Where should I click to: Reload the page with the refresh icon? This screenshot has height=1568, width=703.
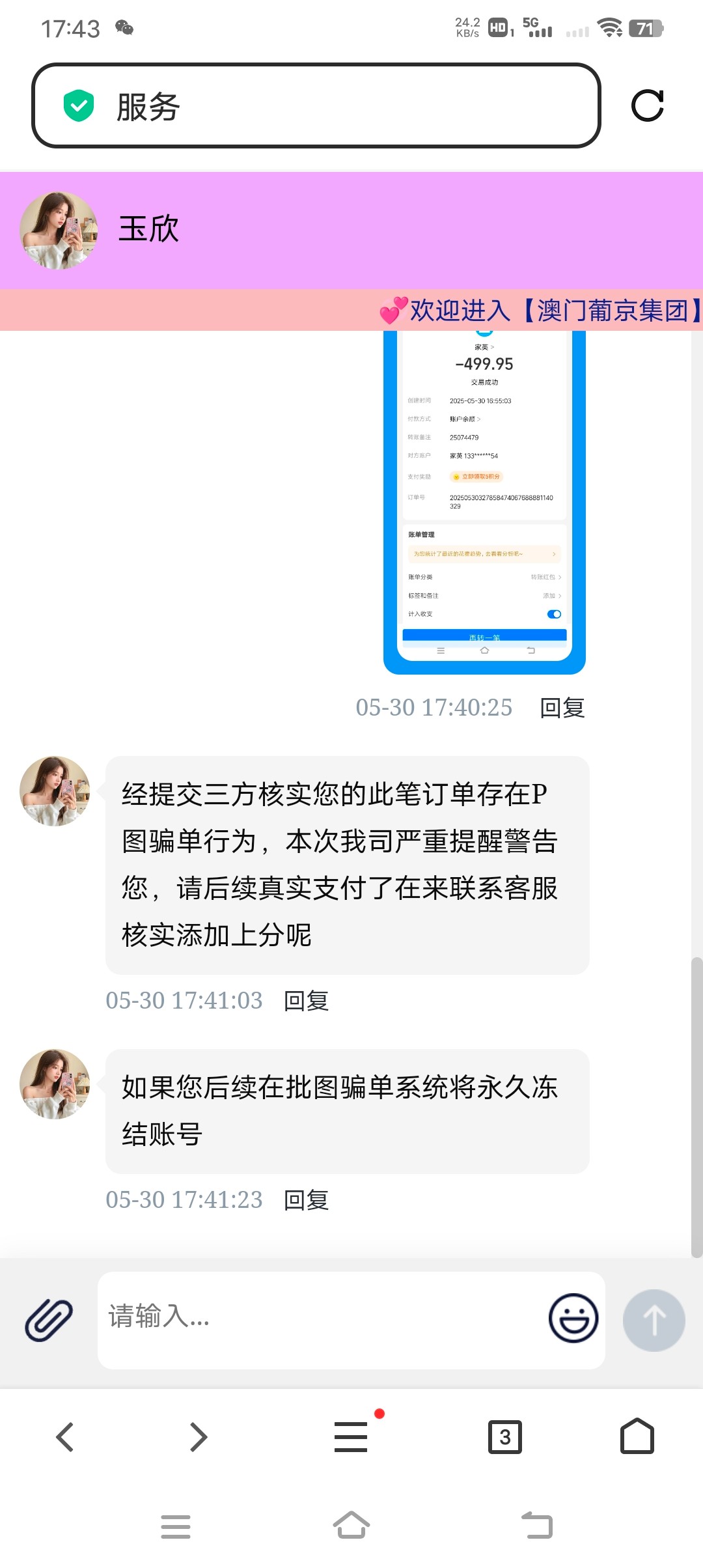coord(647,105)
